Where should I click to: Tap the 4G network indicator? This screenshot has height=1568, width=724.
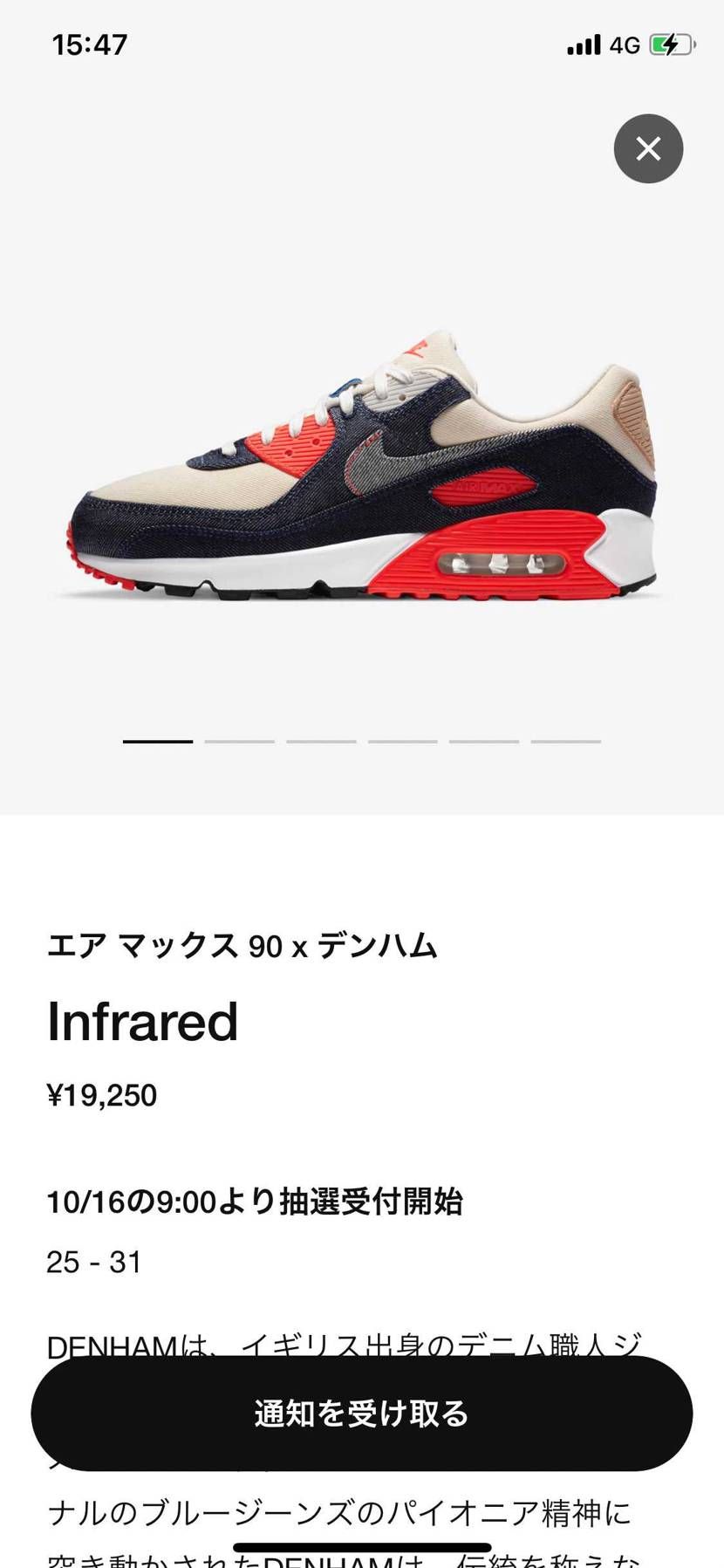coord(625,43)
